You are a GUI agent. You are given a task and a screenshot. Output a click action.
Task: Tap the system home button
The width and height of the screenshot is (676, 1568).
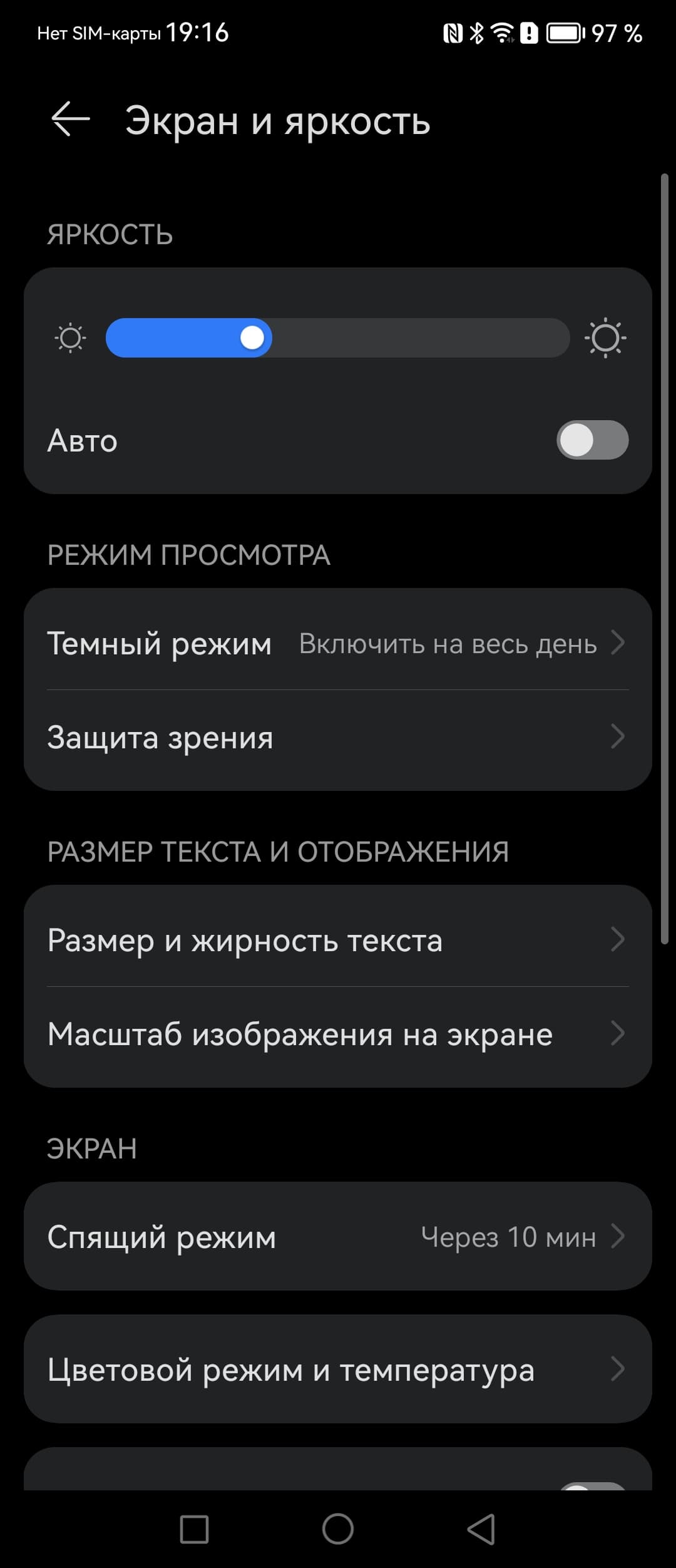click(x=338, y=1529)
